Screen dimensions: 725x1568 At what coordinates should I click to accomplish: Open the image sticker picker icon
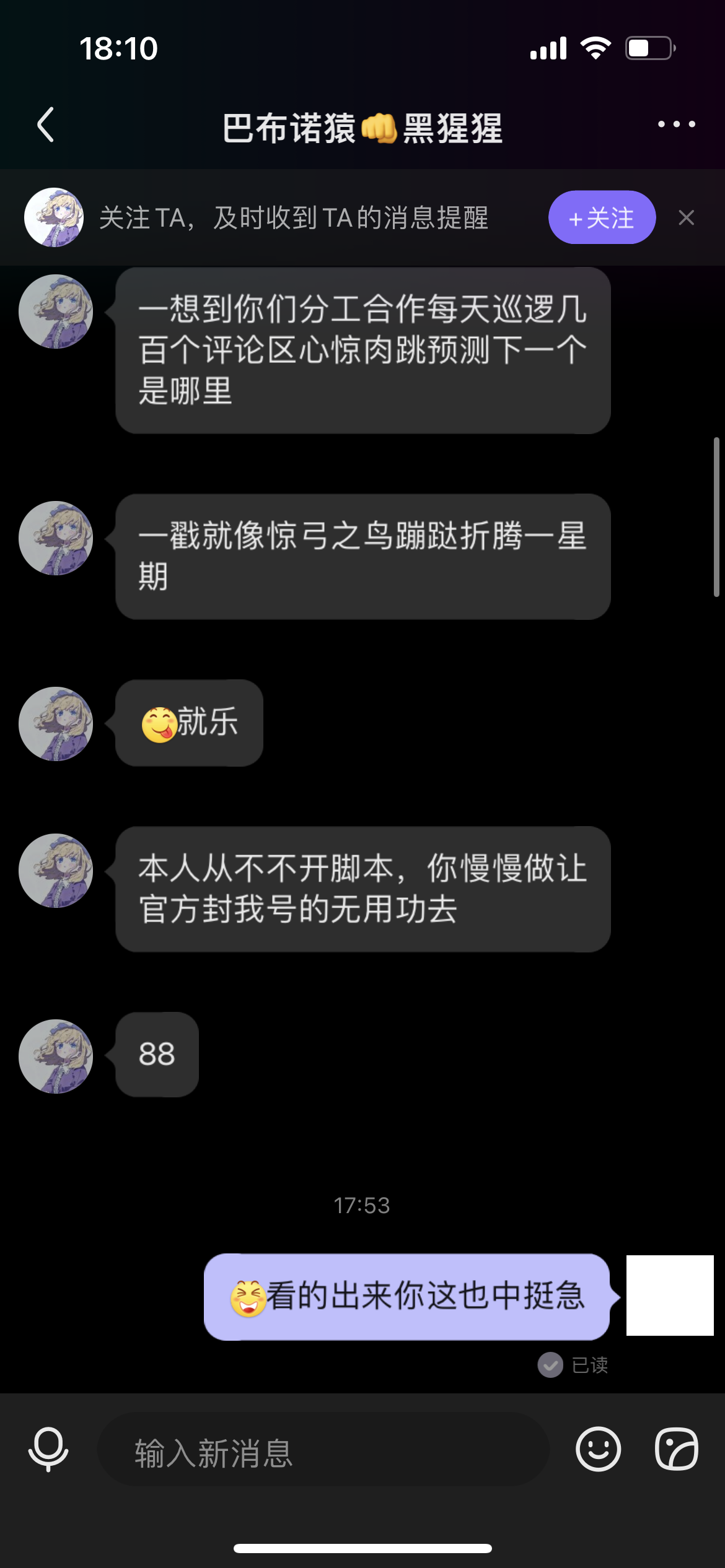[x=676, y=1450]
